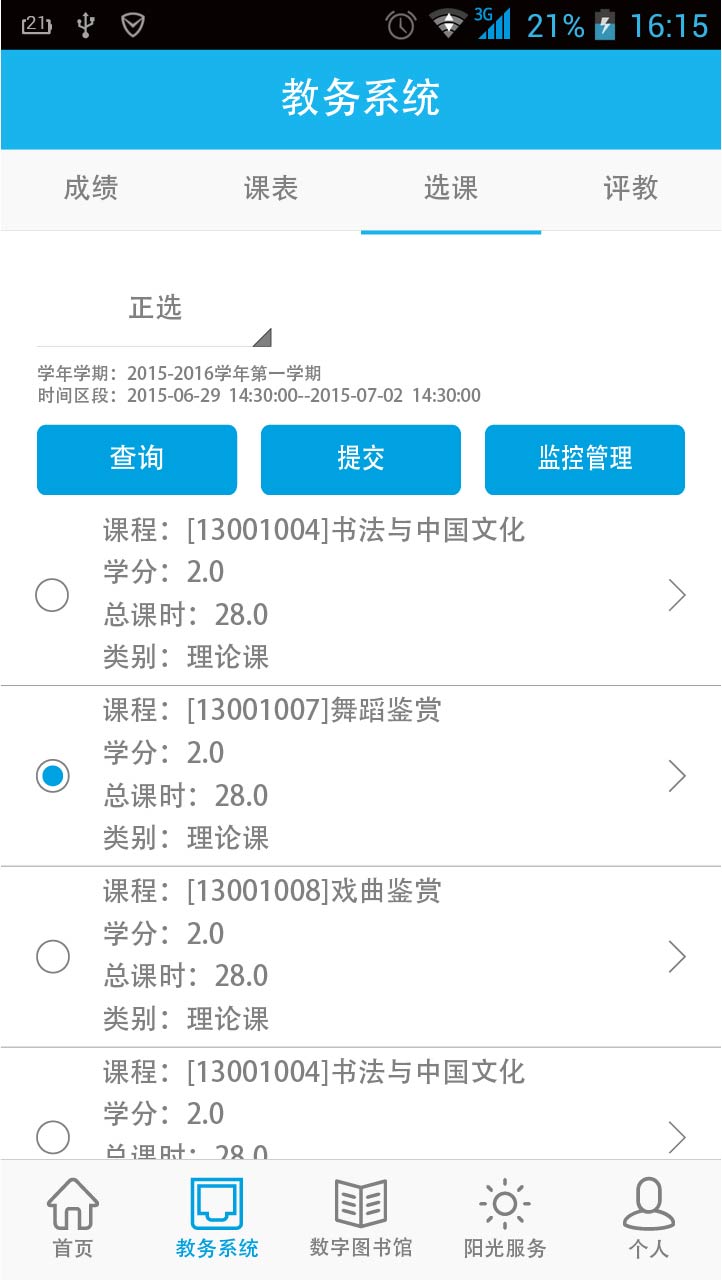
Task: Switch to the 课表 tab
Action: click(271, 188)
